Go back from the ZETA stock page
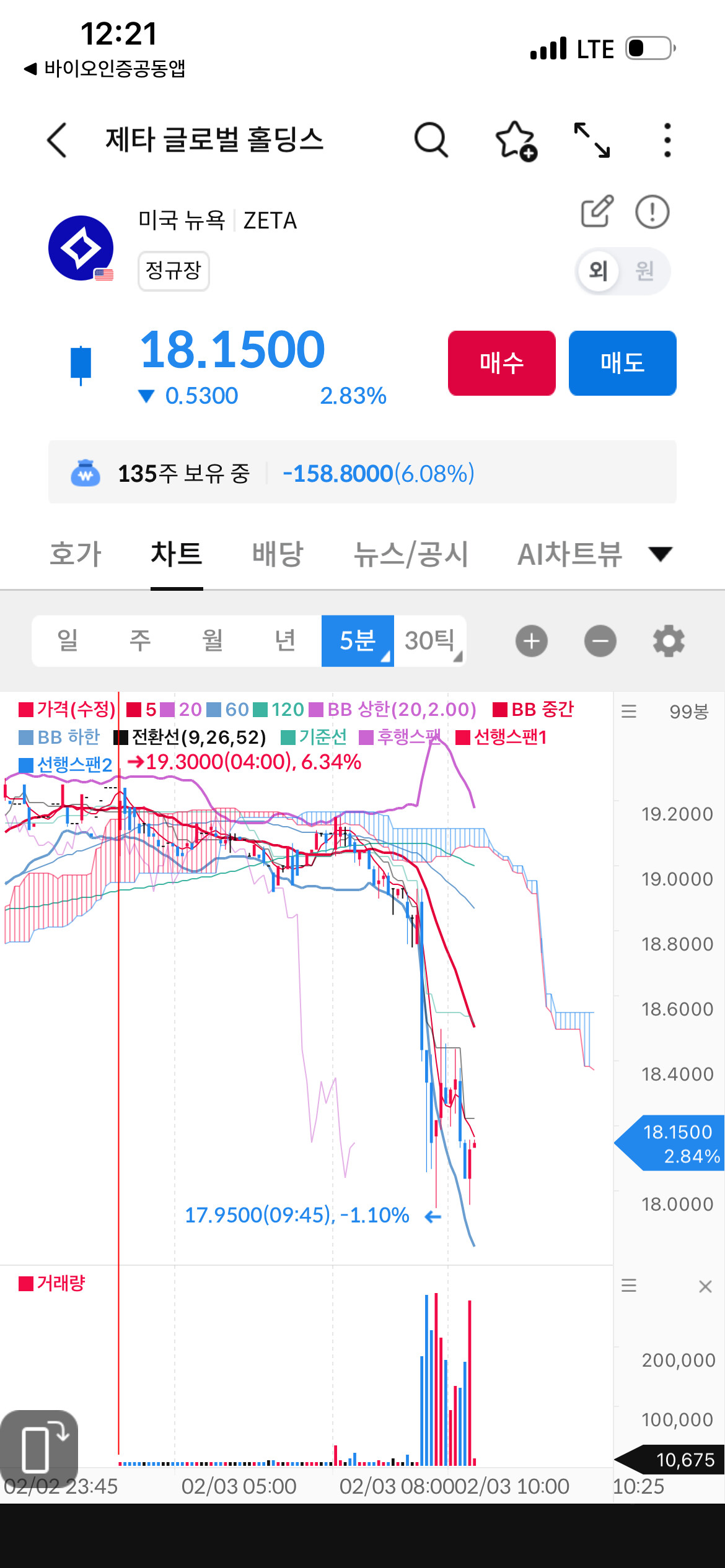Viewport: 725px width, 1568px height. click(x=57, y=140)
